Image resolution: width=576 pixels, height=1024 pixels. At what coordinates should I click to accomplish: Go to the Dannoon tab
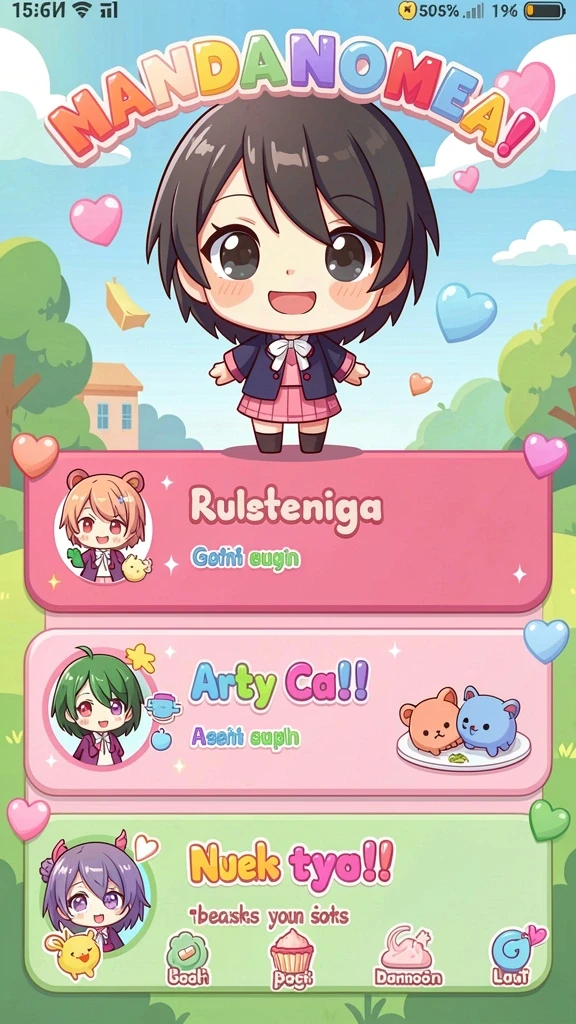408,955
